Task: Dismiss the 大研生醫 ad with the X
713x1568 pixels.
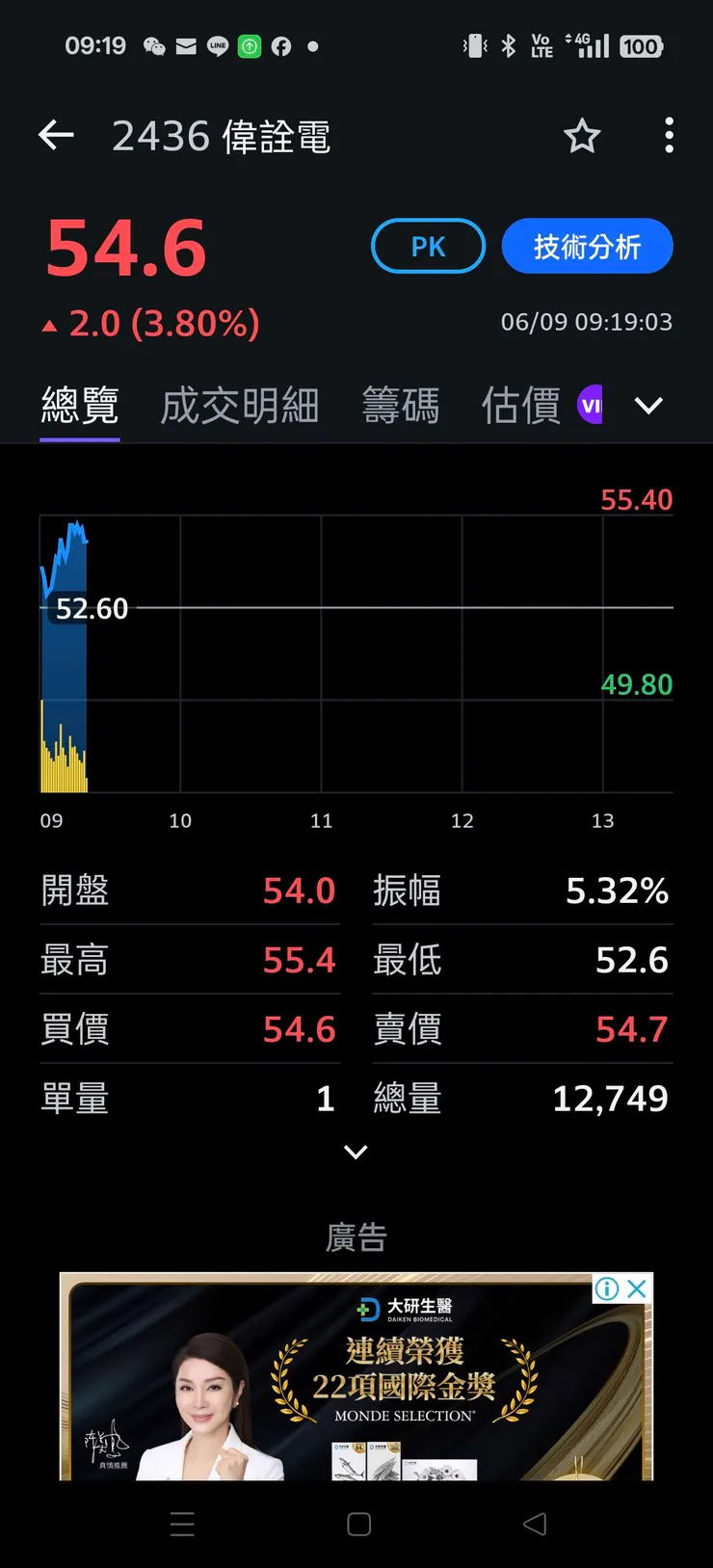Action: 637,1289
